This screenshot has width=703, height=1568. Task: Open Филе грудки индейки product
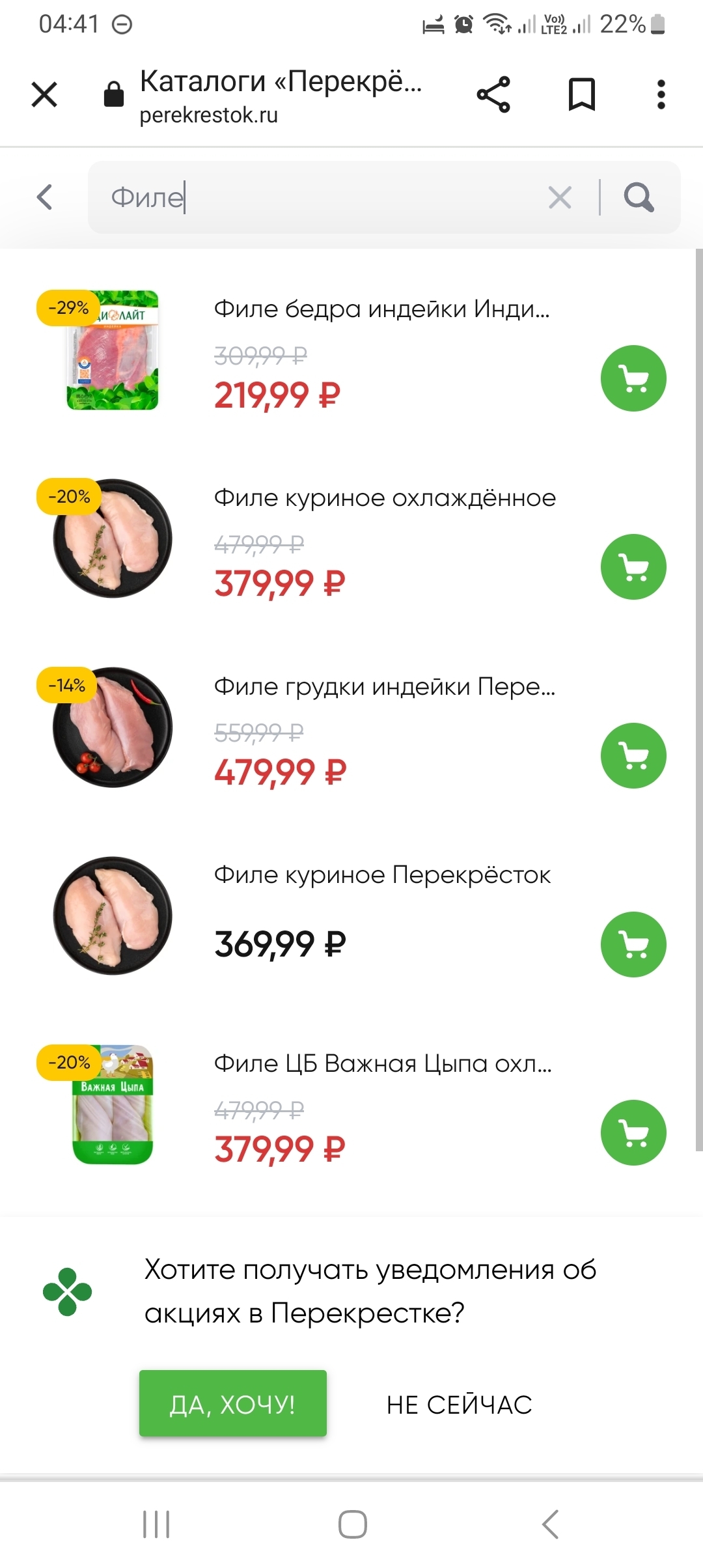click(x=384, y=687)
